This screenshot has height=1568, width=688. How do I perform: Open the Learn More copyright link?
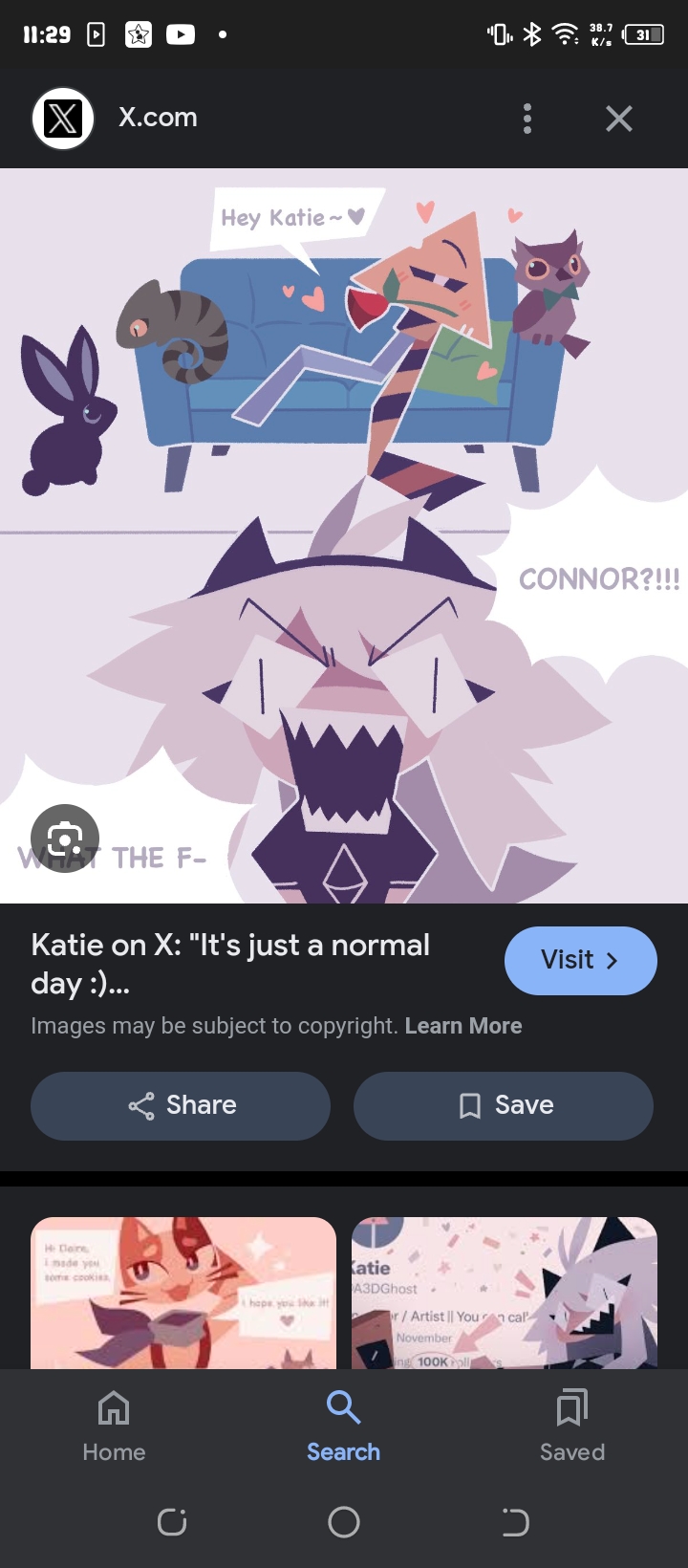(x=463, y=1026)
